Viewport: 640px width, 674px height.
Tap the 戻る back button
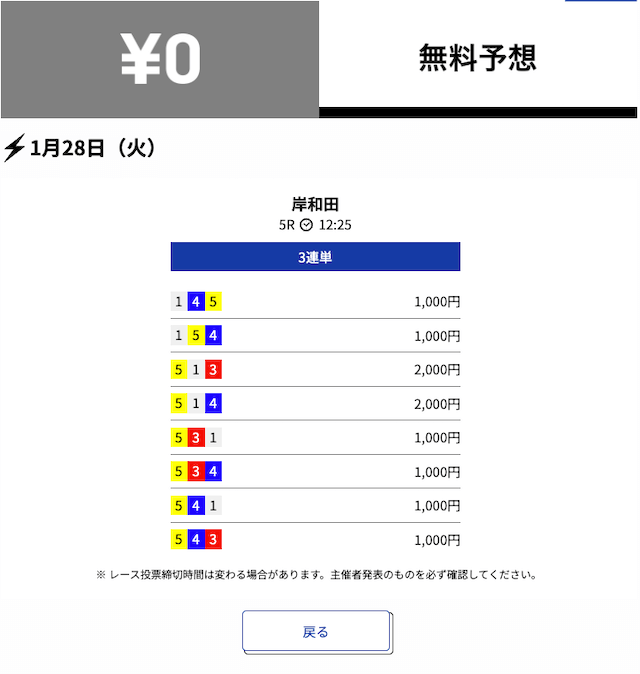(x=316, y=632)
